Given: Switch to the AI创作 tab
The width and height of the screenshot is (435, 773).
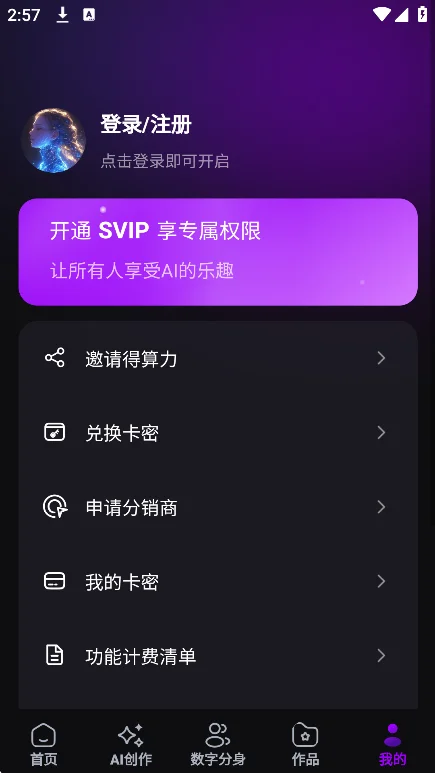Looking at the screenshot, I should [x=131, y=744].
